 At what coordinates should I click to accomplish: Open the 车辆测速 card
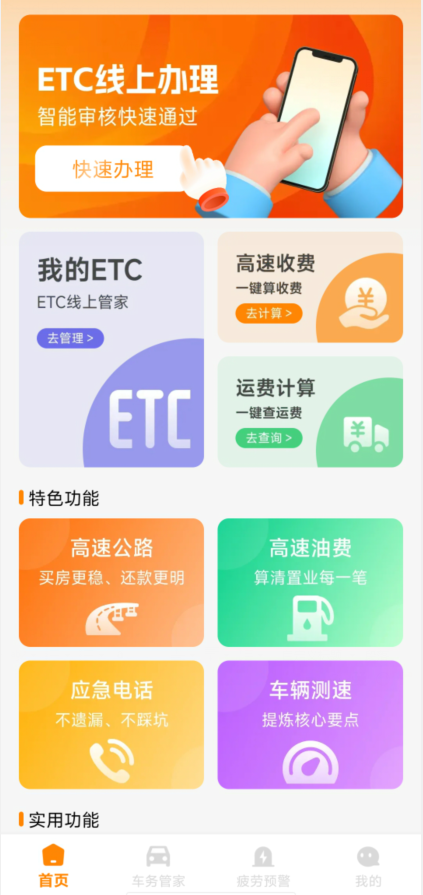coord(310,725)
